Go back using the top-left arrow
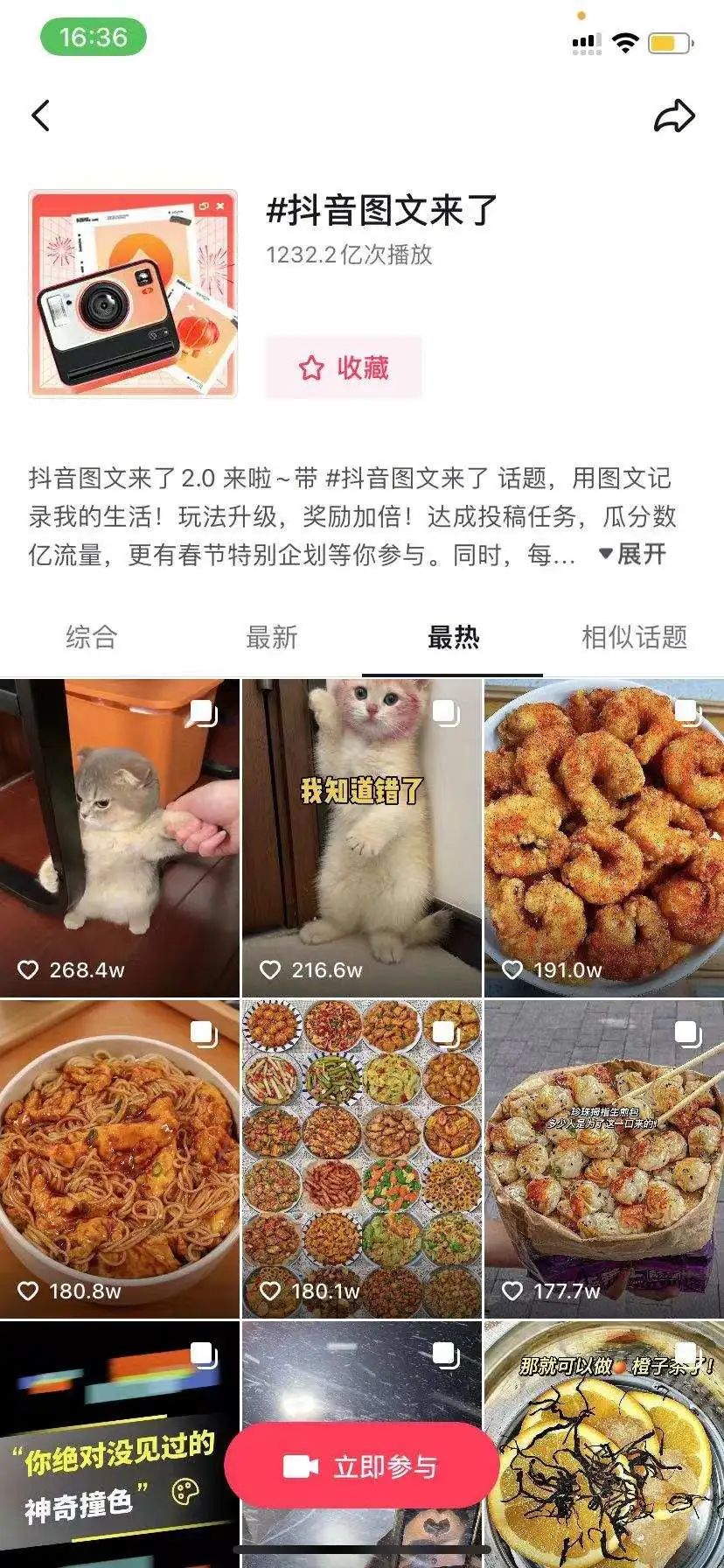724x1568 pixels. point(41,115)
